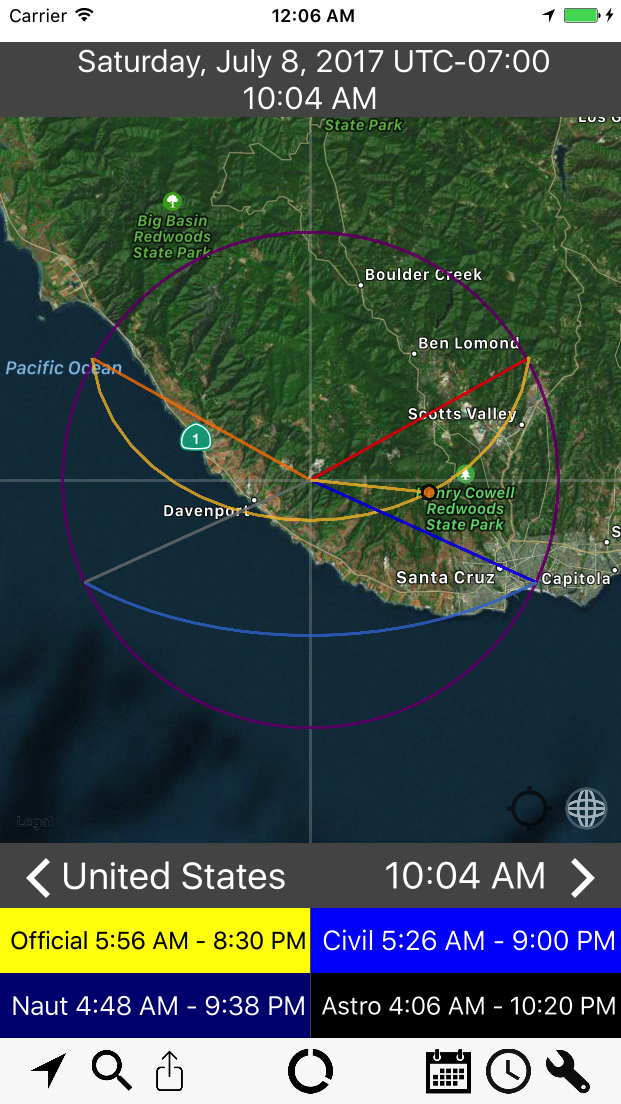Open the Legal link on the map
621x1104 pixels.
(34, 822)
